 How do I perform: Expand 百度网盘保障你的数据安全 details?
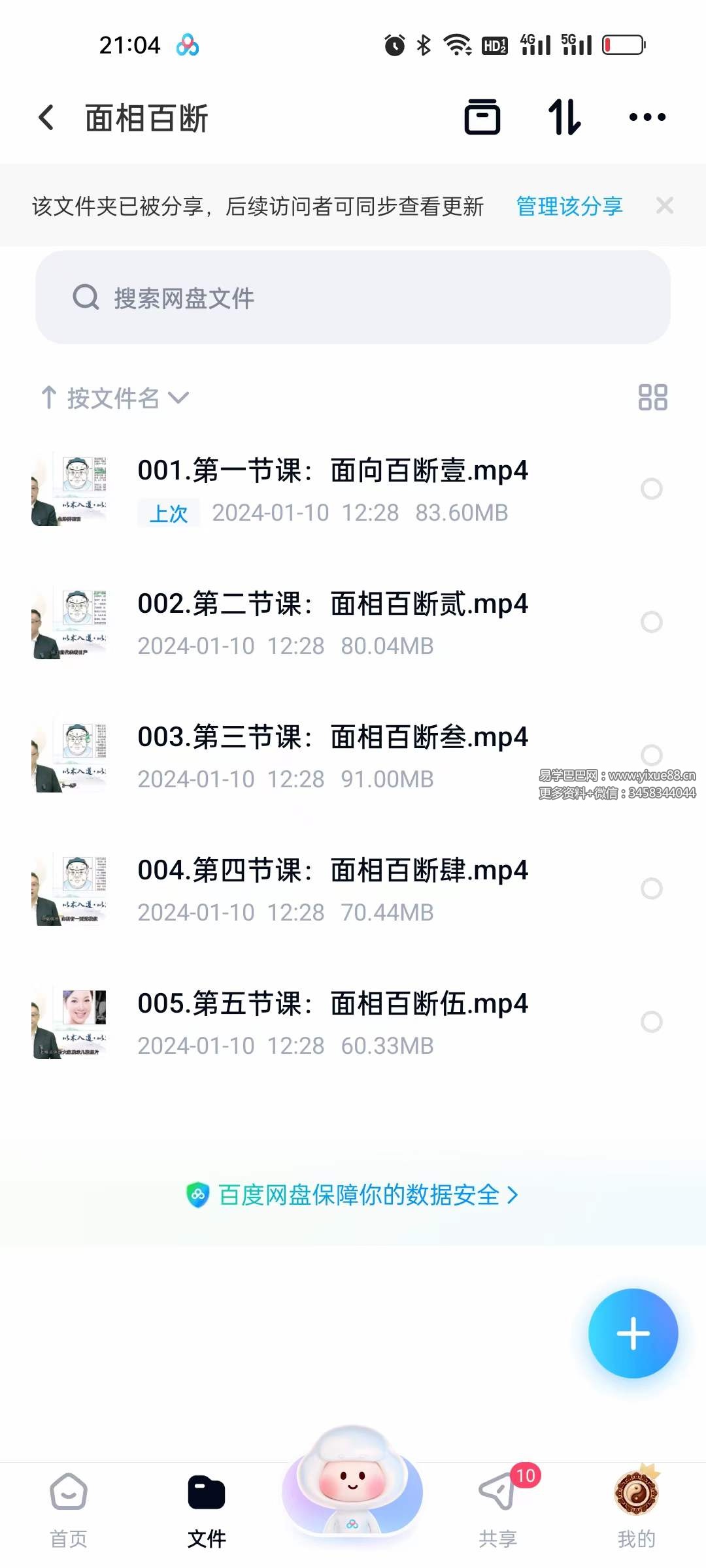tap(353, 1194)
